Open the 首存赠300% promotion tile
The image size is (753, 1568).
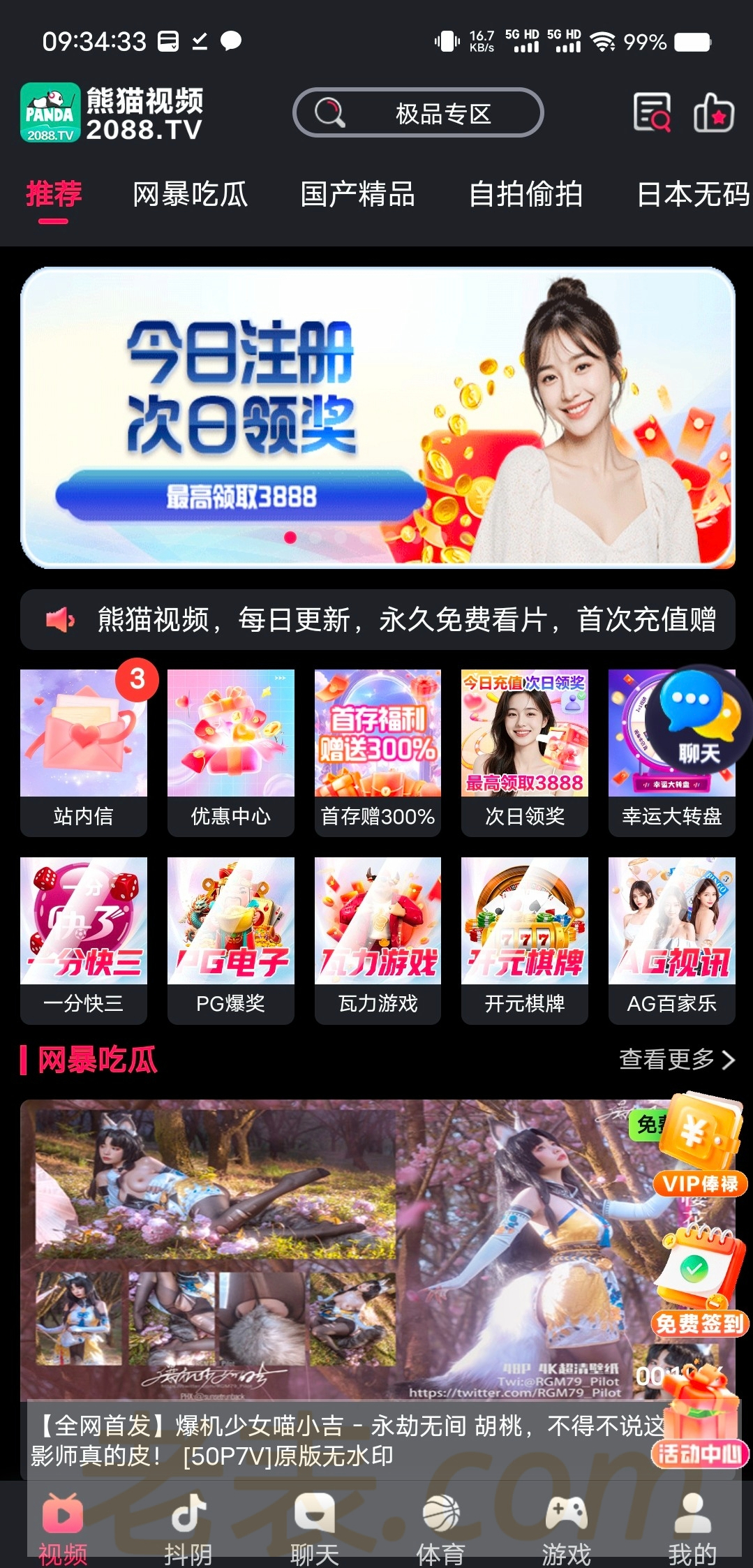point(378,752)
